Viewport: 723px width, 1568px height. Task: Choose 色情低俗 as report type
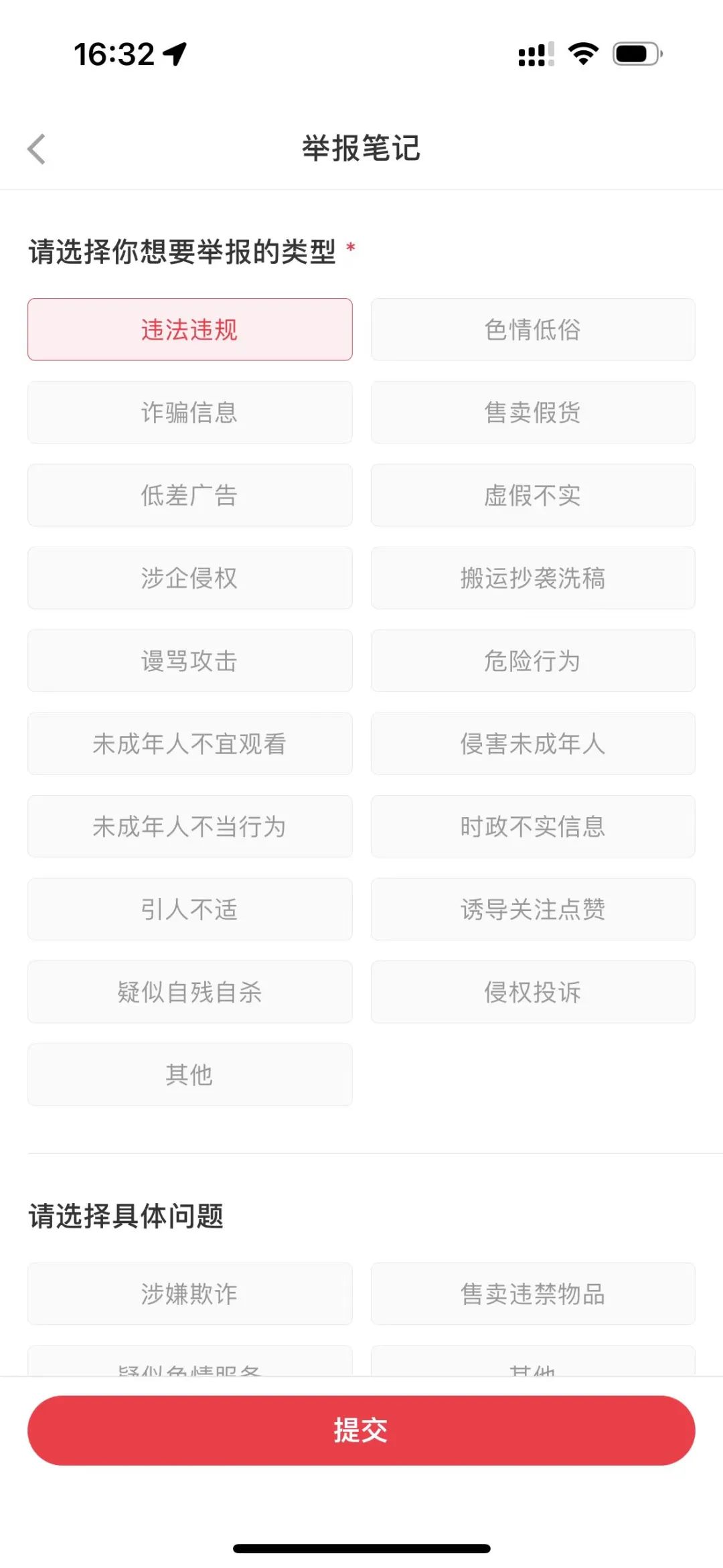pyautogui.click(x=533, y=330)
